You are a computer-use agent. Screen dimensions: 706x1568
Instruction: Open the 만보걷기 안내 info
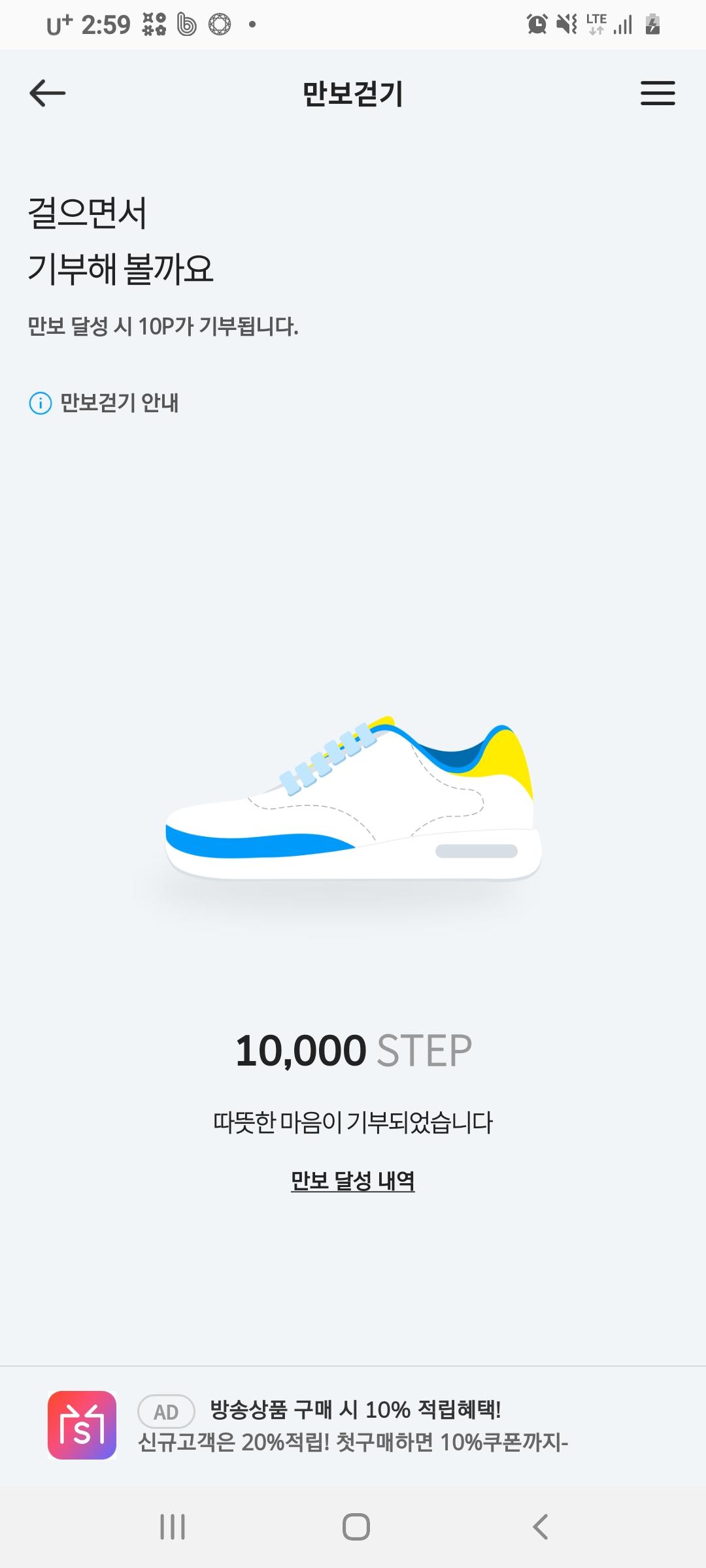pyautogui.click(x=105, y=402)
